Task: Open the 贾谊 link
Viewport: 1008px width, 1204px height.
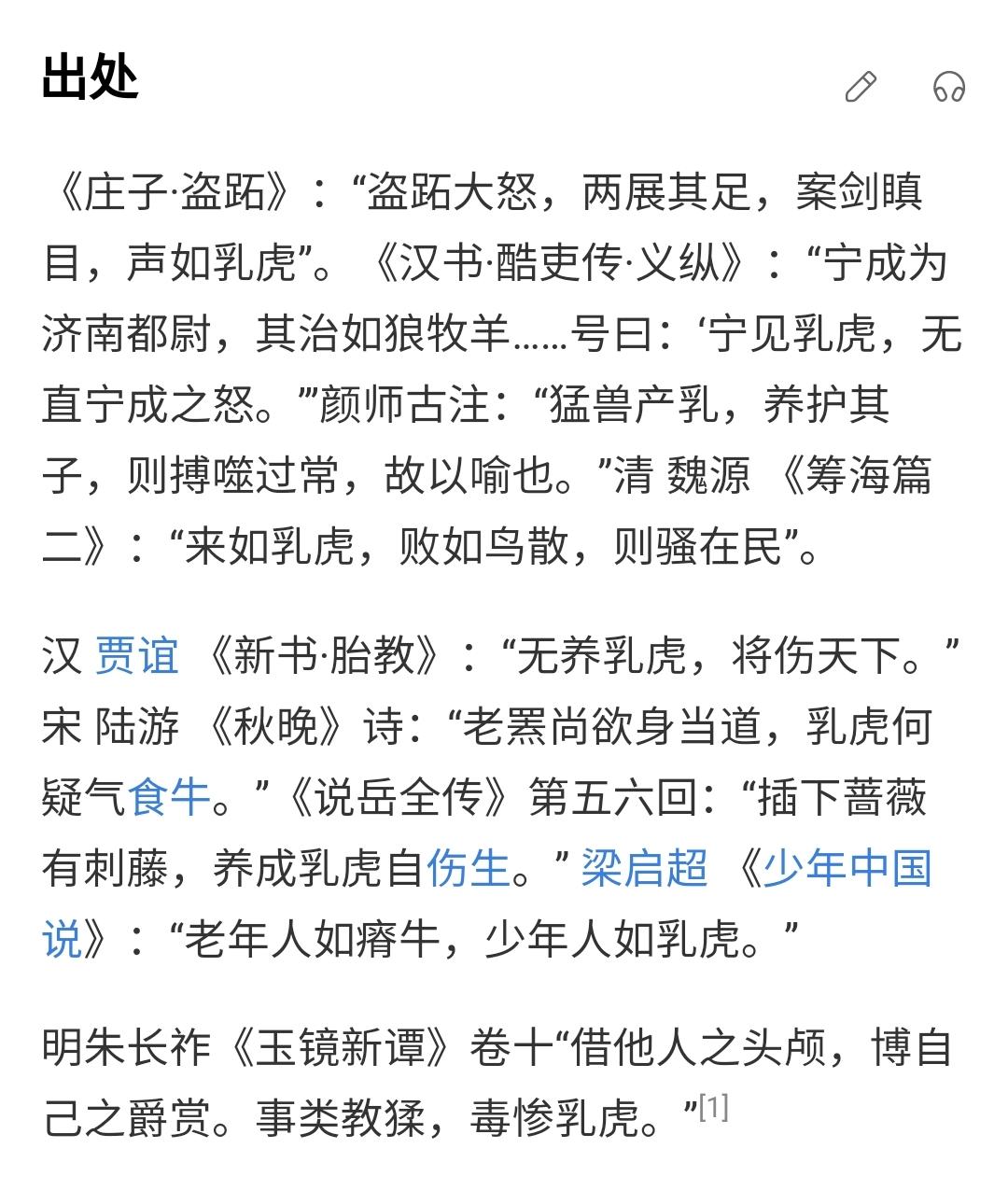Action: point(136,655)
